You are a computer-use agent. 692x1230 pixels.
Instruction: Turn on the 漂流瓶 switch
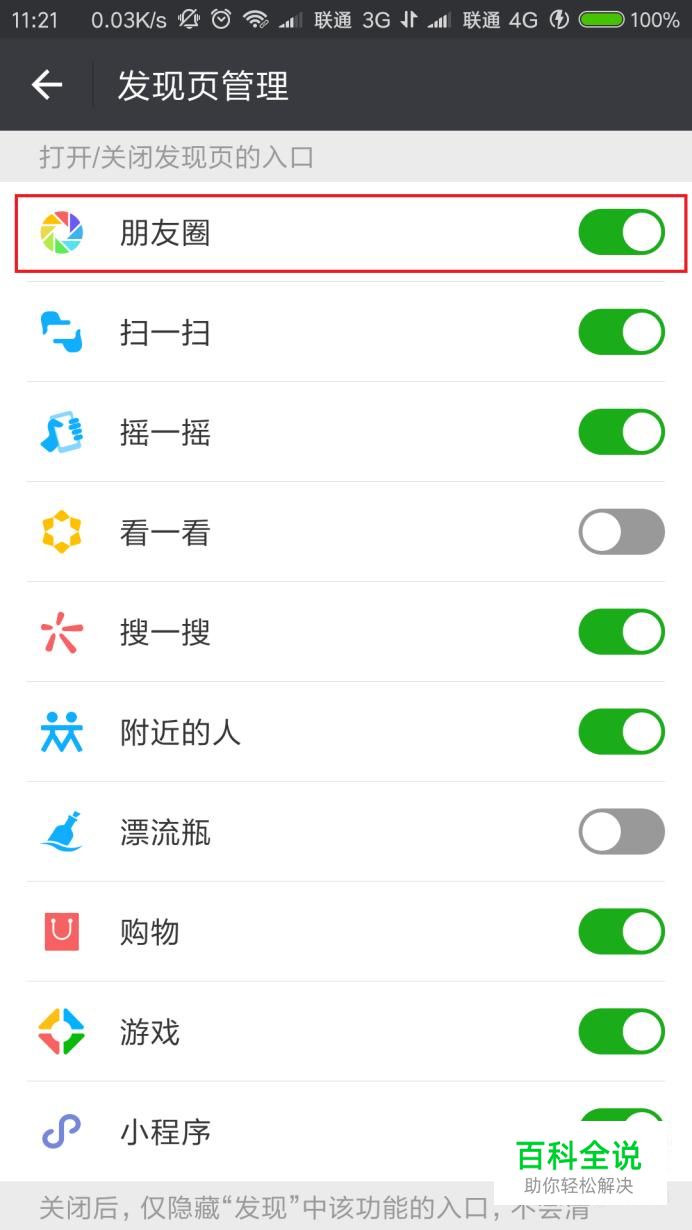[x=621, y=832]
